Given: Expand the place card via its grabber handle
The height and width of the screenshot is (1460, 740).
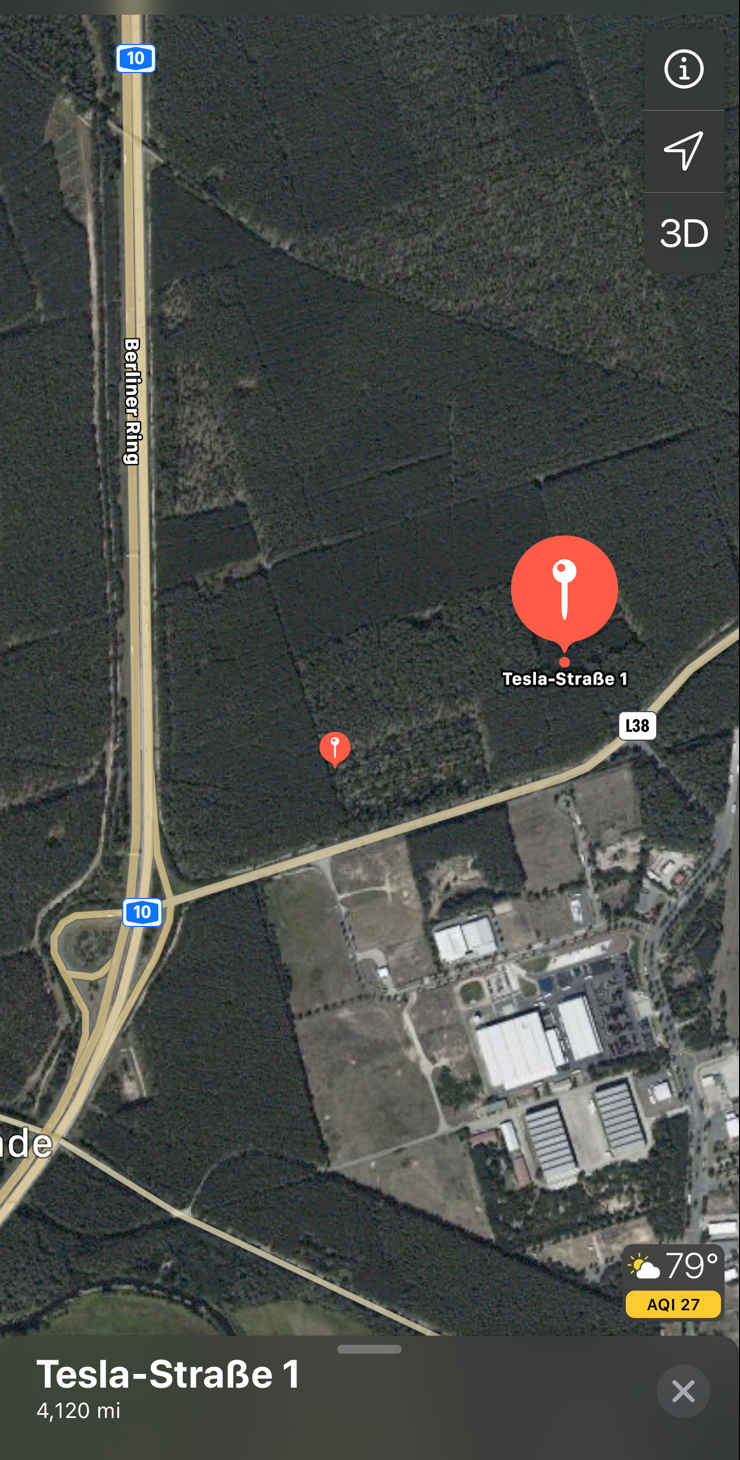Looking at the screenshot, I should point(369,1349).
